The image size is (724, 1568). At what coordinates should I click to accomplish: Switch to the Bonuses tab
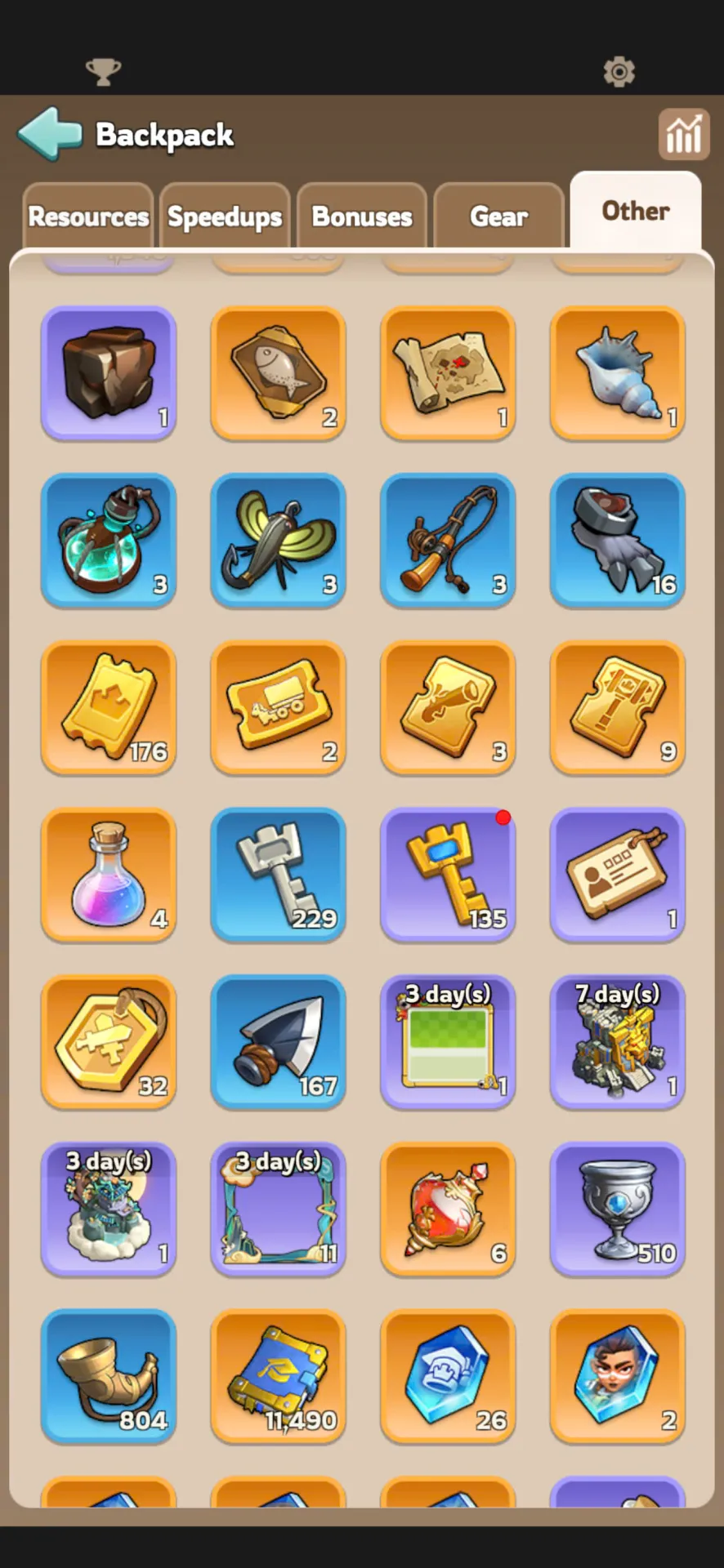(x=362, y=216)
